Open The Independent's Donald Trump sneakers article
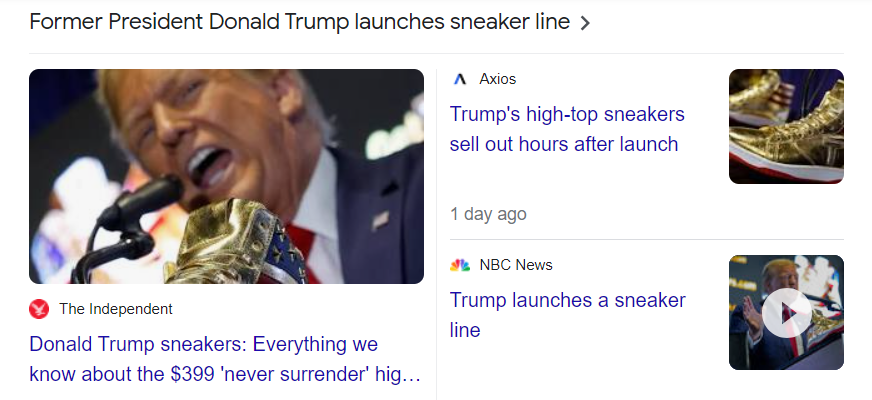The image size is (872, 400). click(225, 360)
